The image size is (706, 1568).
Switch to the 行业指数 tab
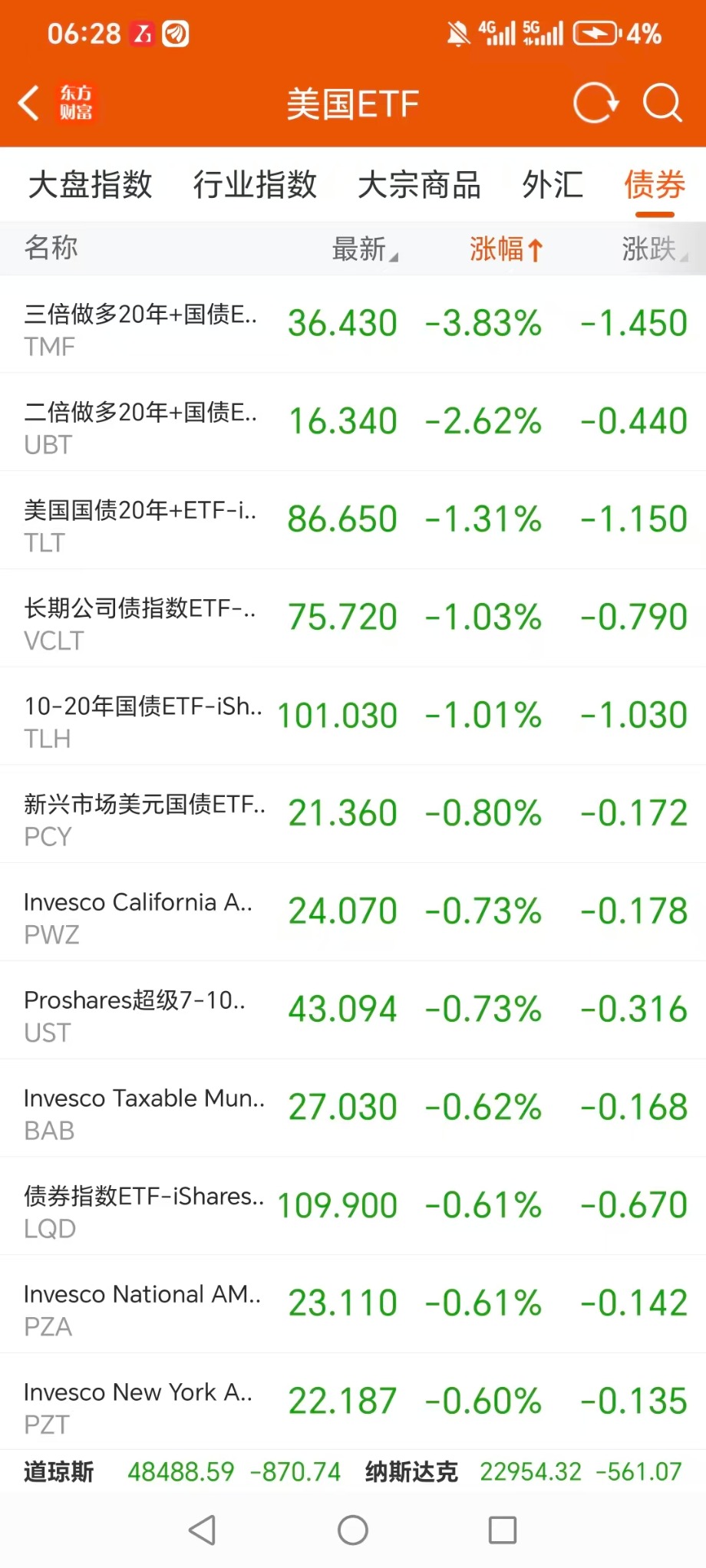pyautogui.click(x=255, y=185)
